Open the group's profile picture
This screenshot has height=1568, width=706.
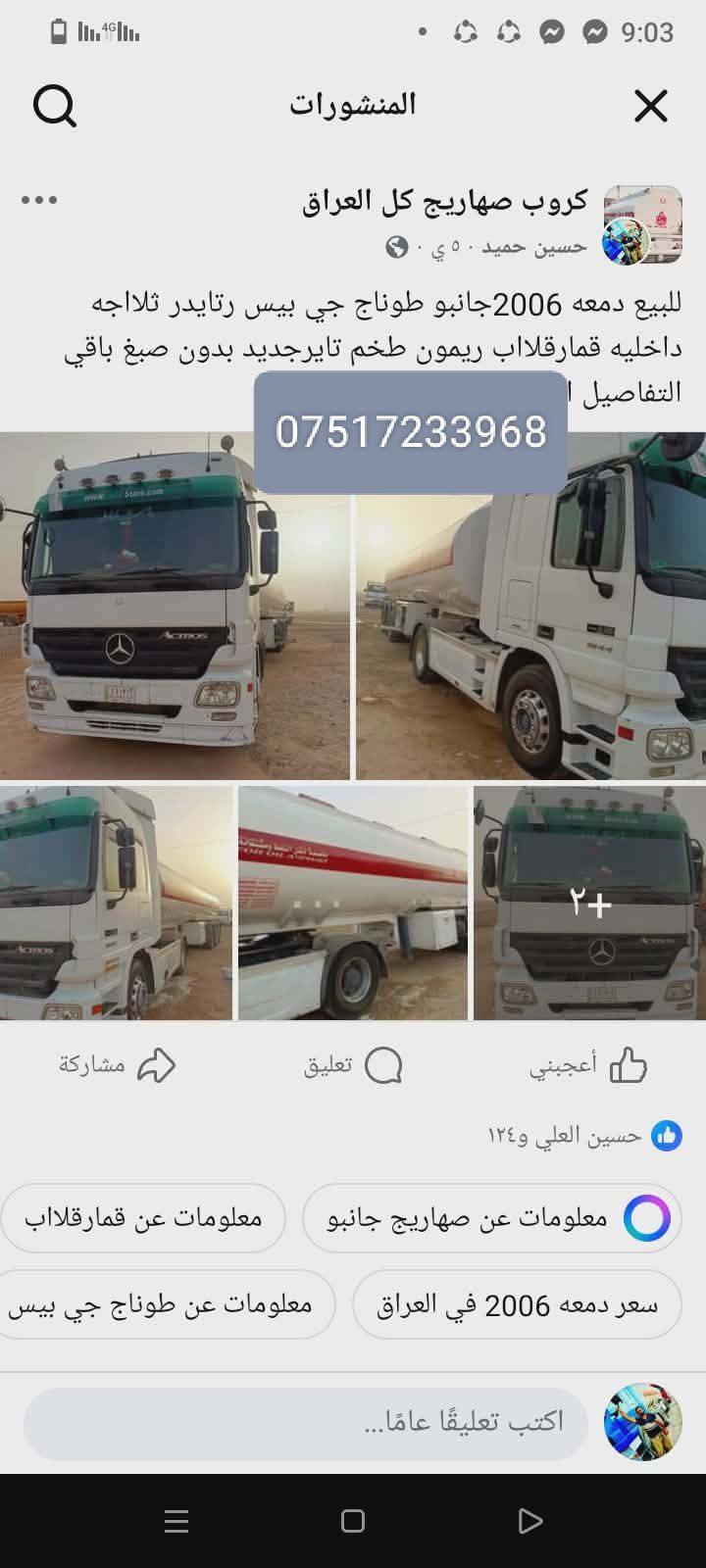tap(642, 224)
